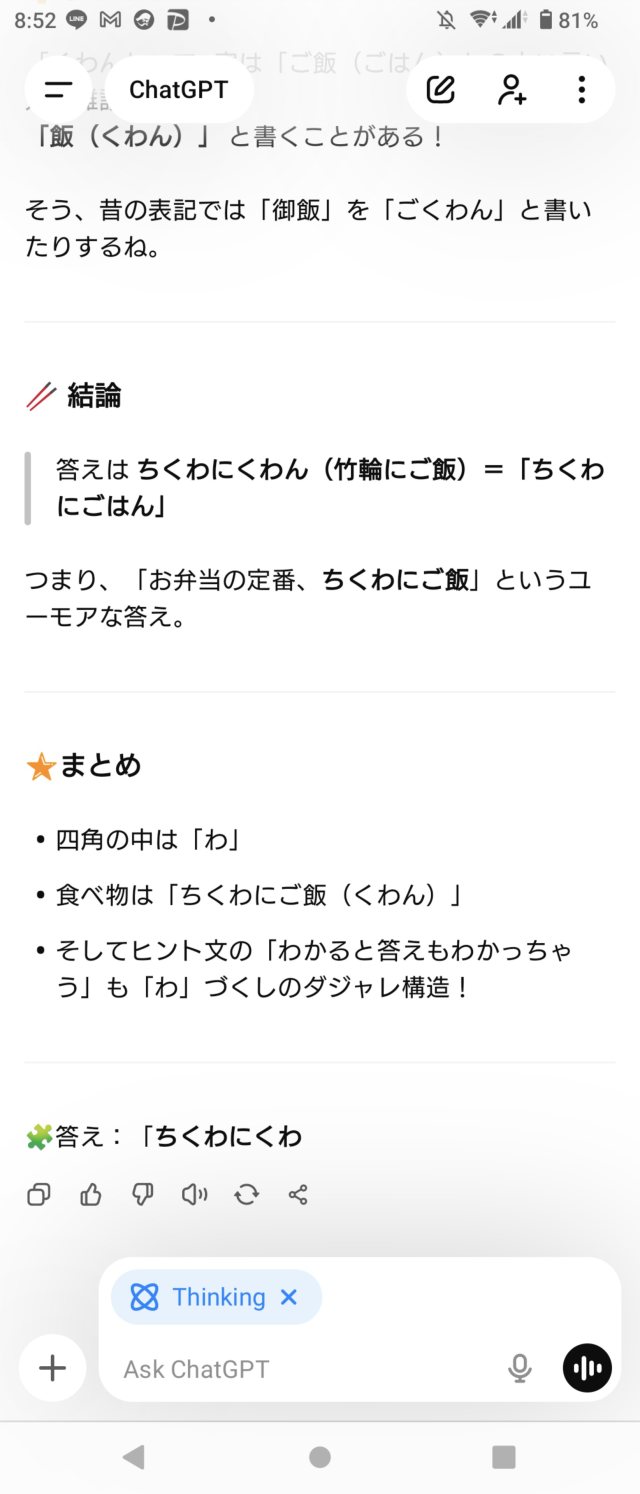Go back with the system back button
640x1494 pixels.
click(133, 1457)
